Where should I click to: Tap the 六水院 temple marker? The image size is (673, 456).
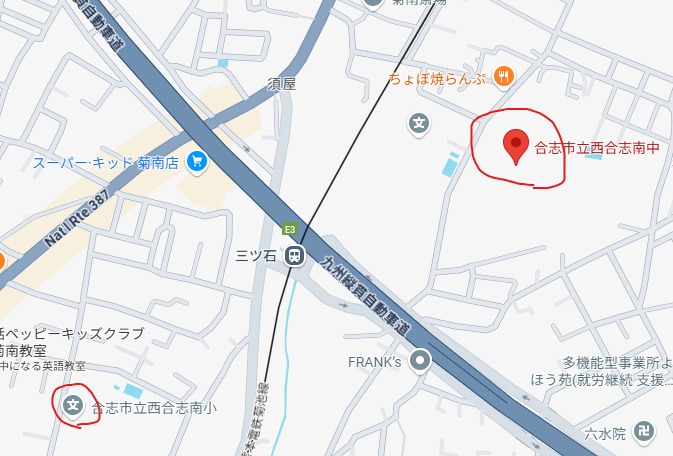(x=644, y=432)
